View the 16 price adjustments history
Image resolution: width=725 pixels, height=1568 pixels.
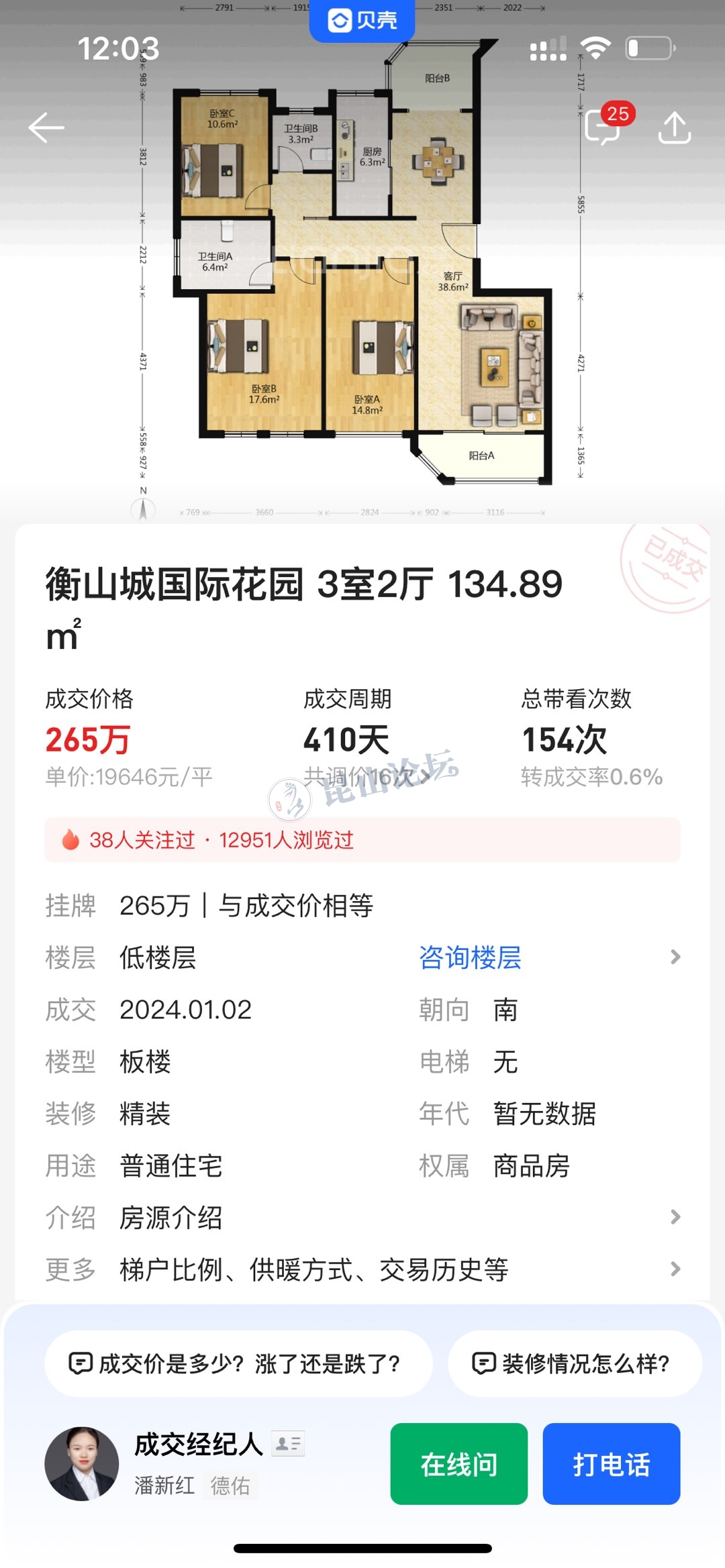pyautogui.click(x=367, y=777)
